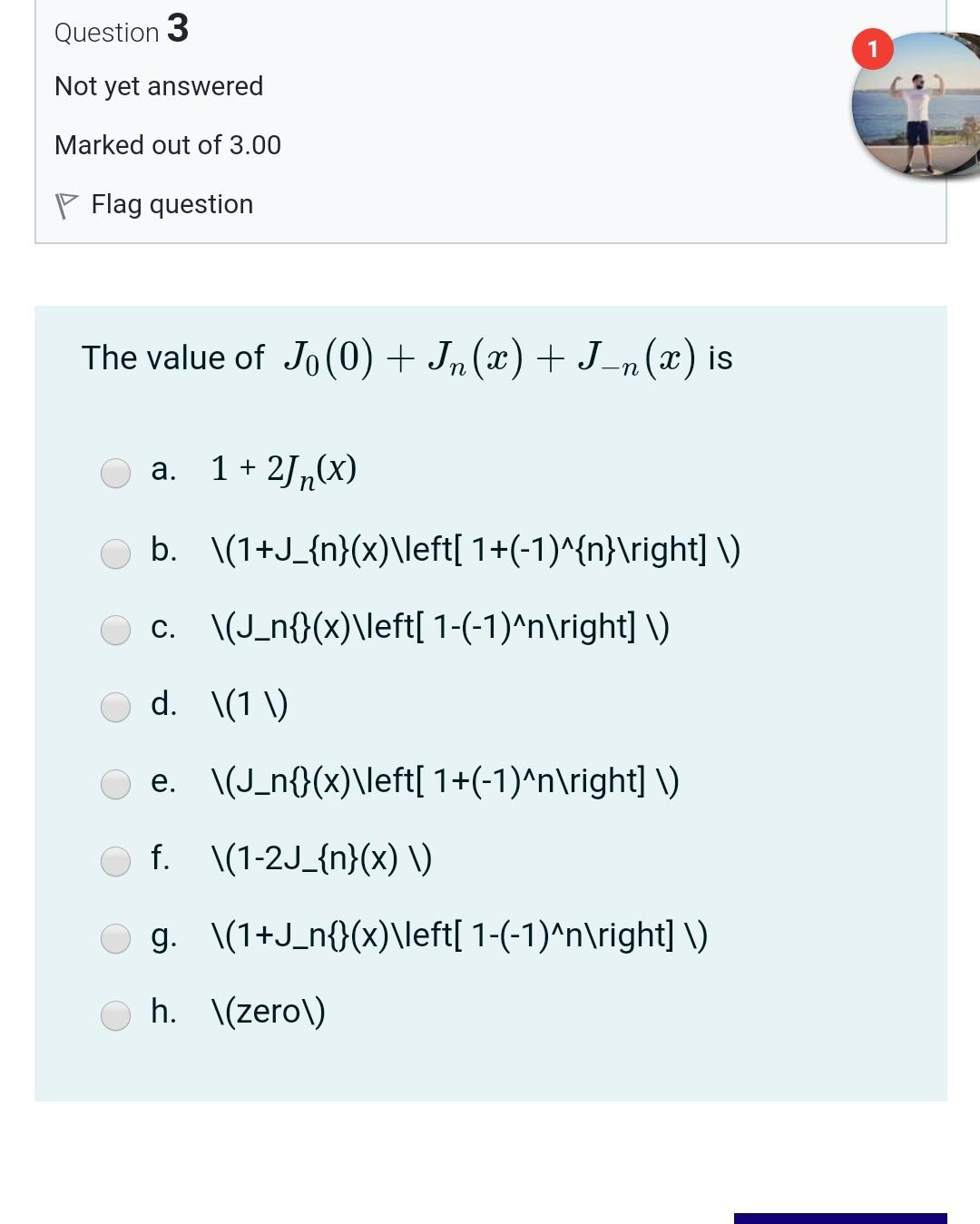Mark option c as the answer
This screenshot has width=980, height=1224.
point(115,629)
